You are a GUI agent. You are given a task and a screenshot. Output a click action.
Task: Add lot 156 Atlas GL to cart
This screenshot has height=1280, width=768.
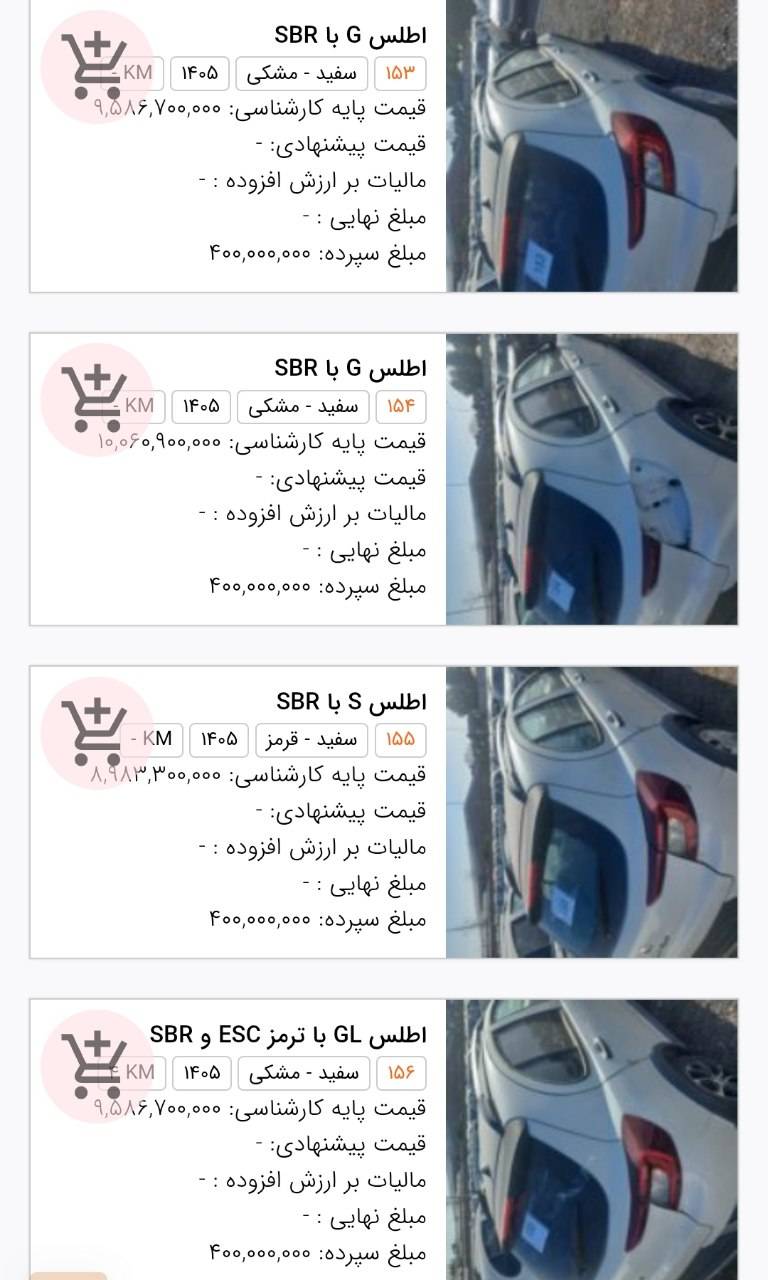point(96,1066)
